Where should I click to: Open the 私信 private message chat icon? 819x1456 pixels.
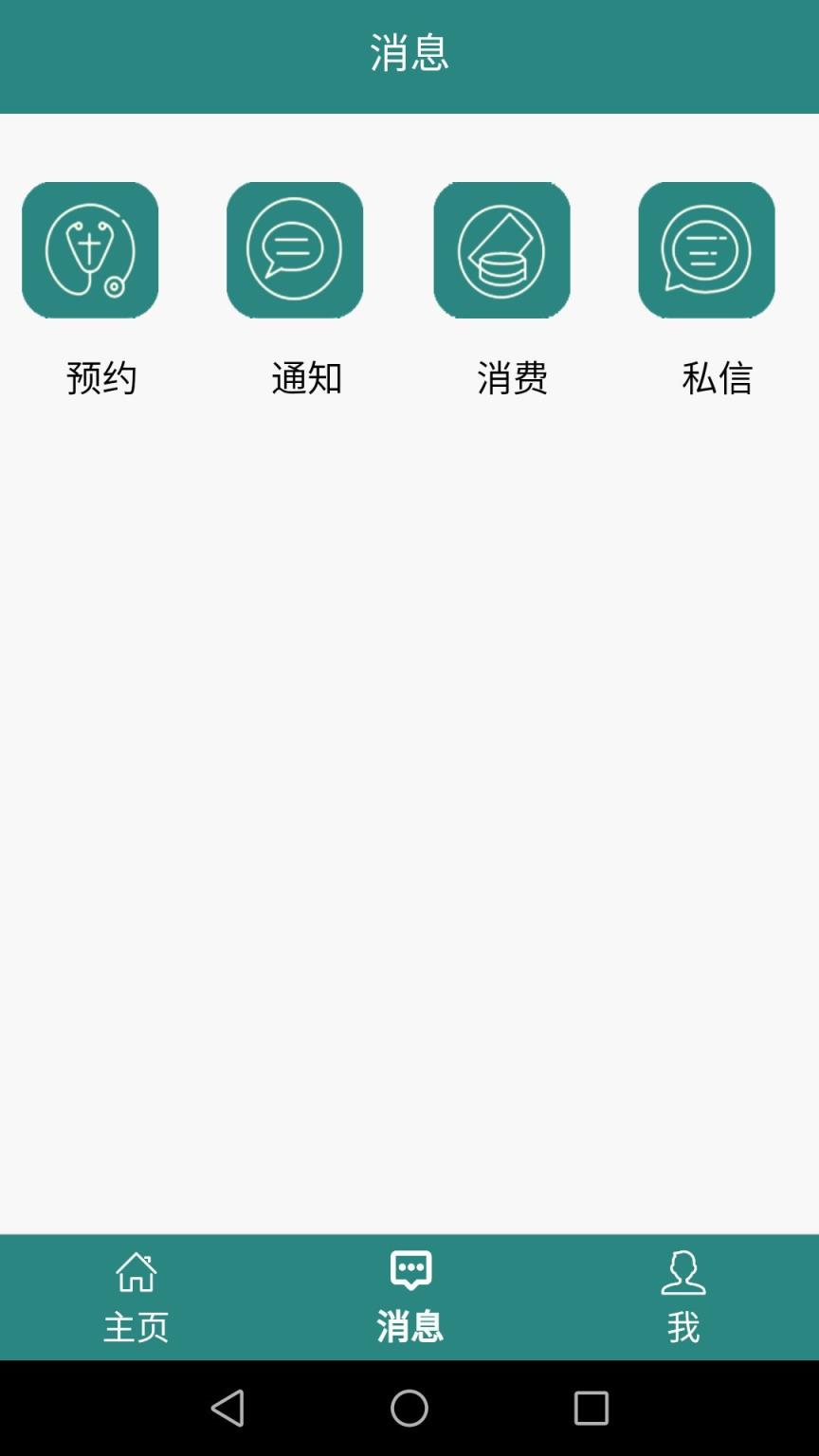coord(707,248)
